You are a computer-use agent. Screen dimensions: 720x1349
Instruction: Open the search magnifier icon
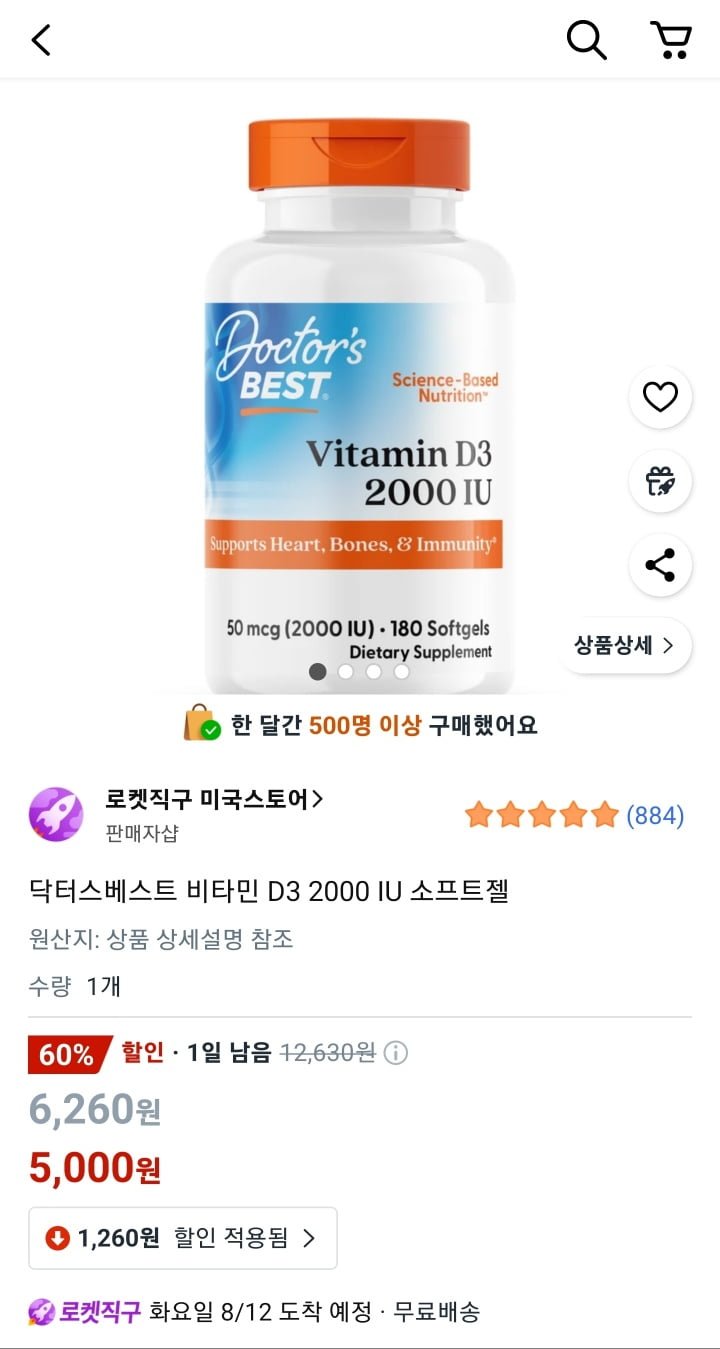(586, 40)
